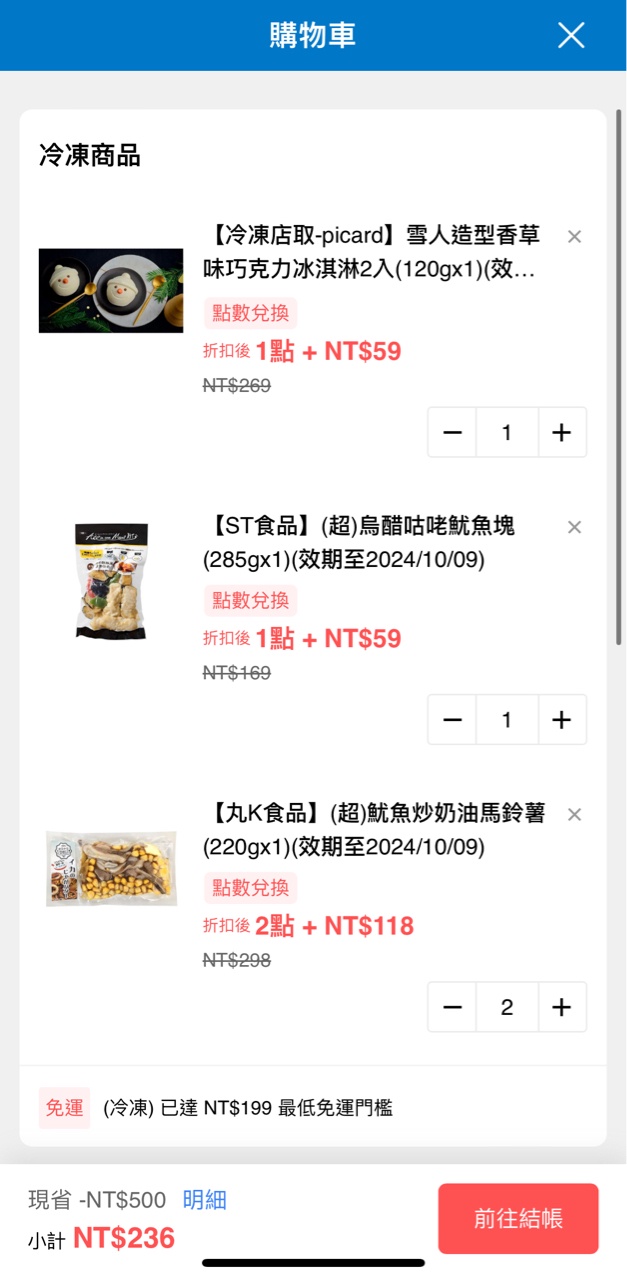Remove the 丸K食品 魷魚炒奶油馬鈴薯 item
This screenshot has width=627, height=1280.
[x=574, y=814]
